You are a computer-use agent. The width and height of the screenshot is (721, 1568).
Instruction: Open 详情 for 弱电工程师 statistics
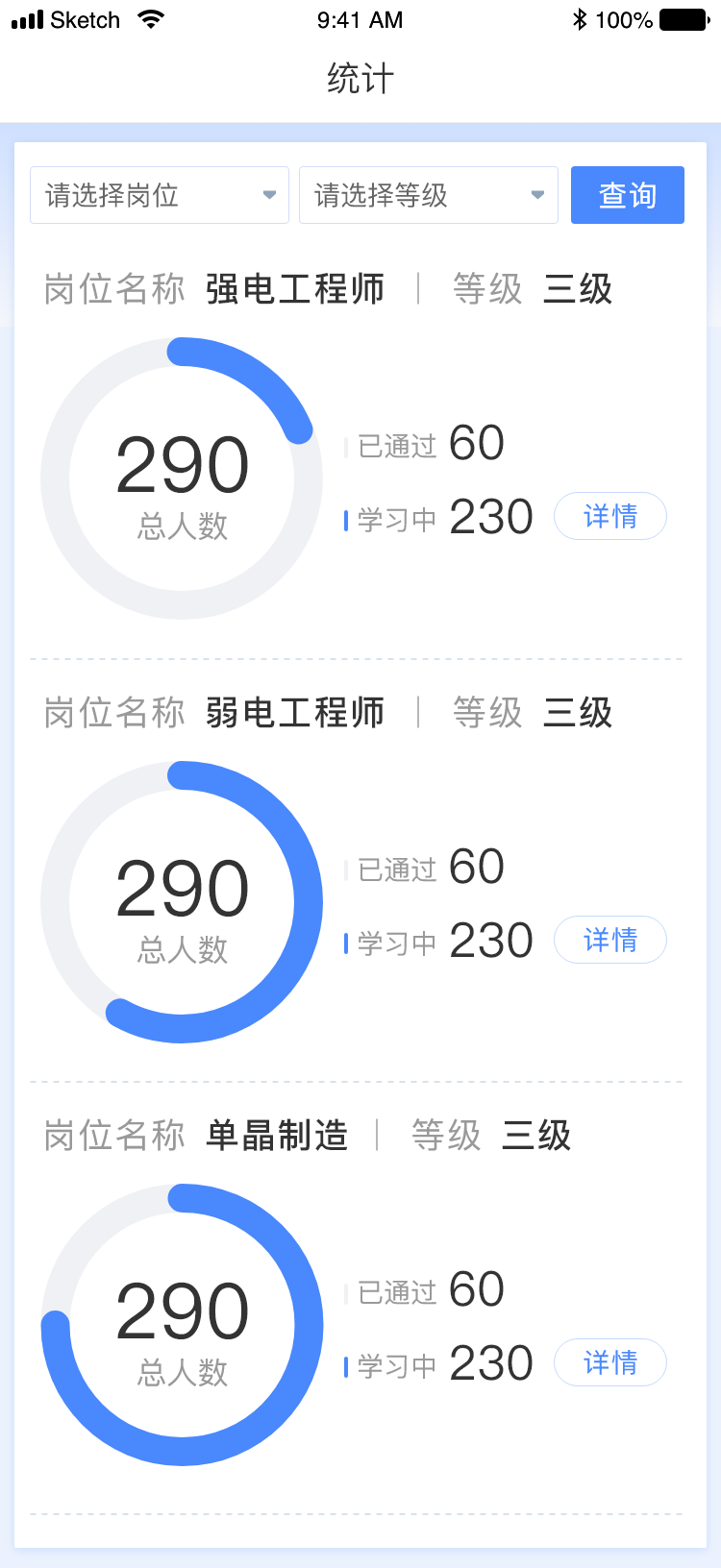pyautogui.click(x=610, y=940)
